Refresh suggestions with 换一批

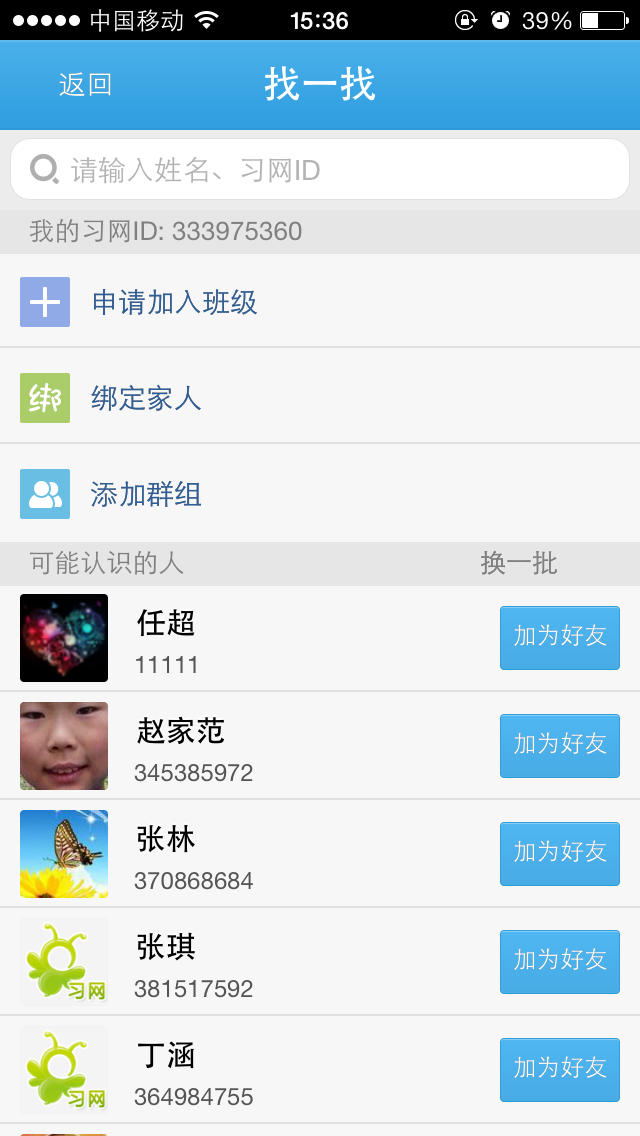(518, 563)
